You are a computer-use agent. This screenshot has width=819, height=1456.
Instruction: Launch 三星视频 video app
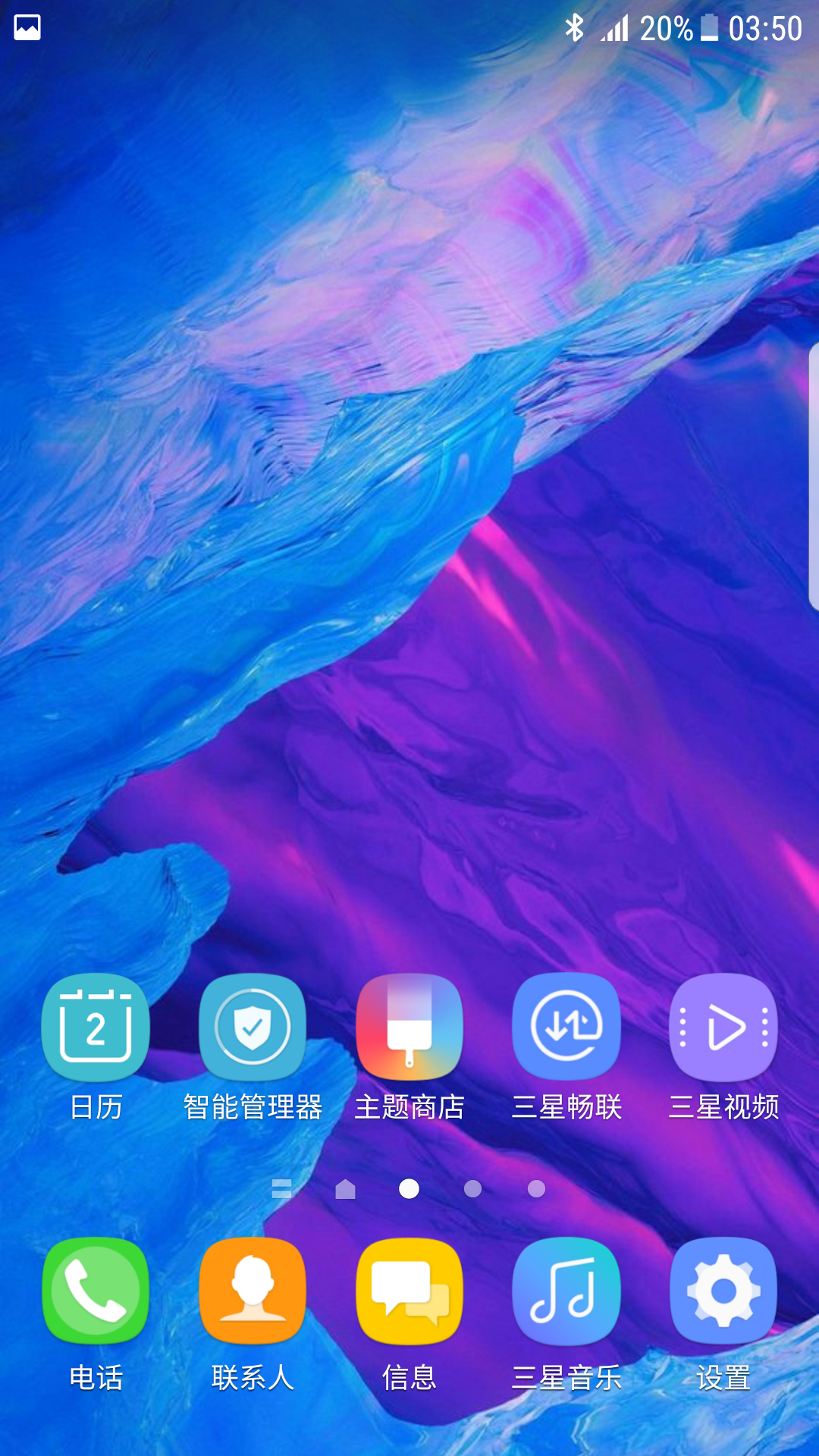click(723, 1027)
